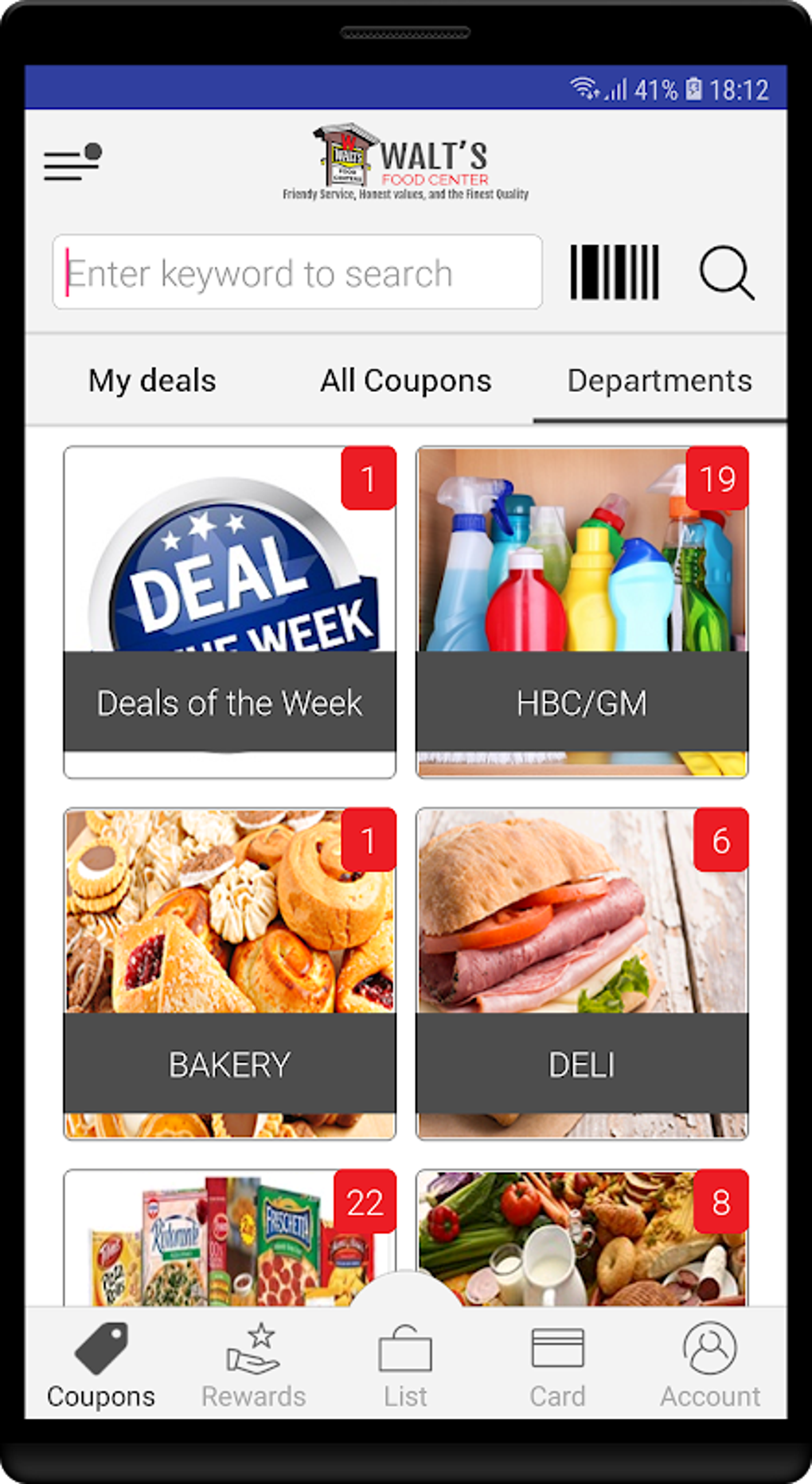812x1484 pixels.
Task: Open the grocery tile with 8 coupons
Action: pos(582,1239)
